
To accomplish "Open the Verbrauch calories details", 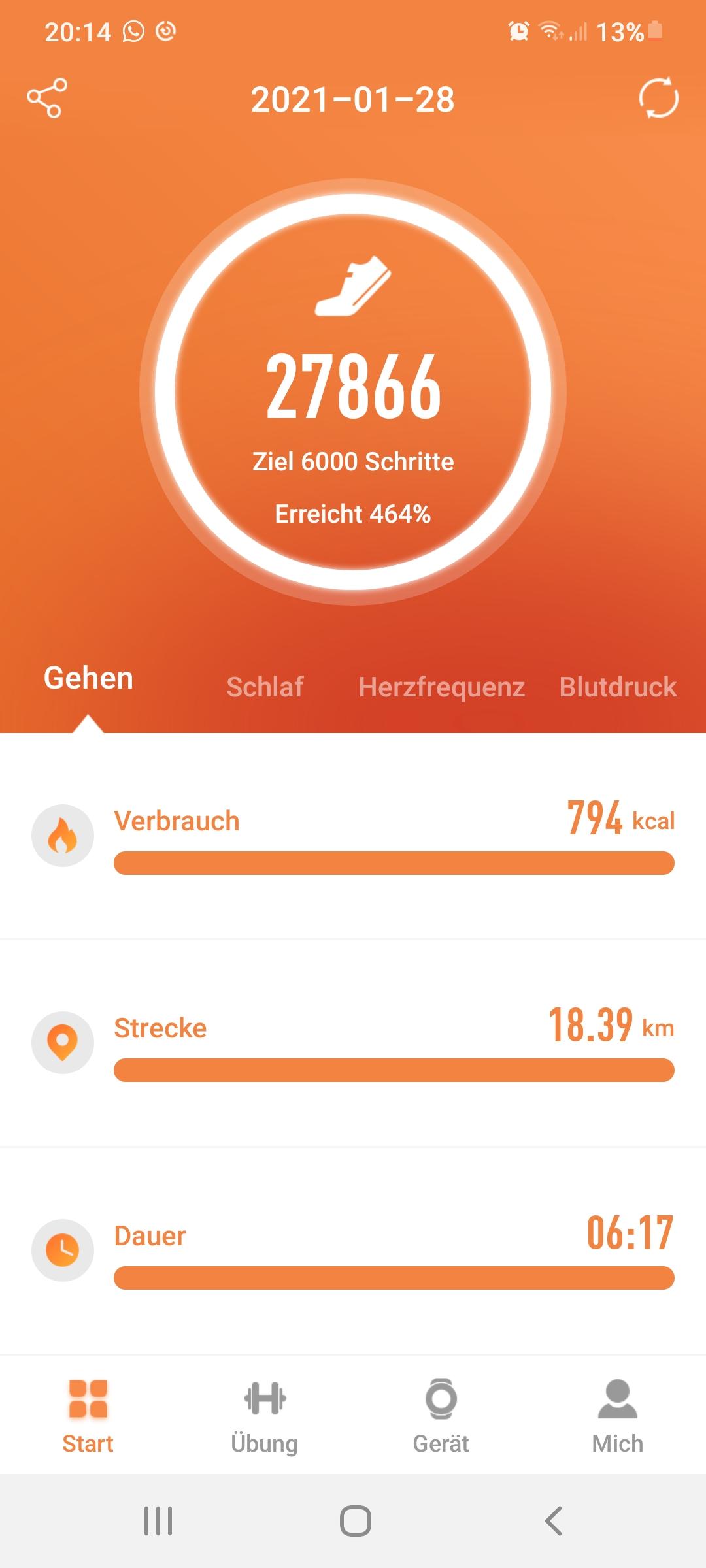I will coord(353,836).
